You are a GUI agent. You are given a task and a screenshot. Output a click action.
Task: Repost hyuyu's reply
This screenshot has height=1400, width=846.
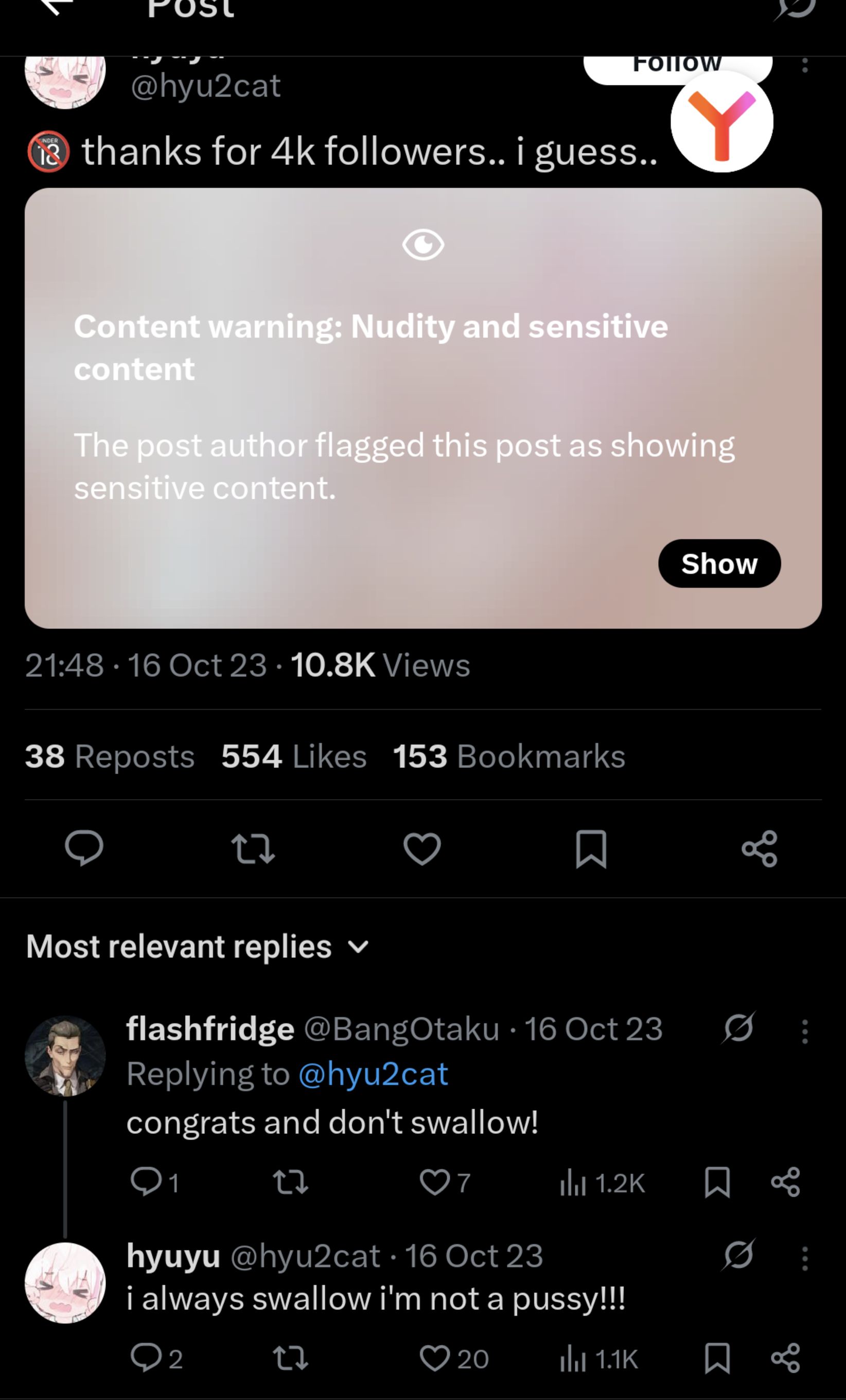pos(291,1358)
